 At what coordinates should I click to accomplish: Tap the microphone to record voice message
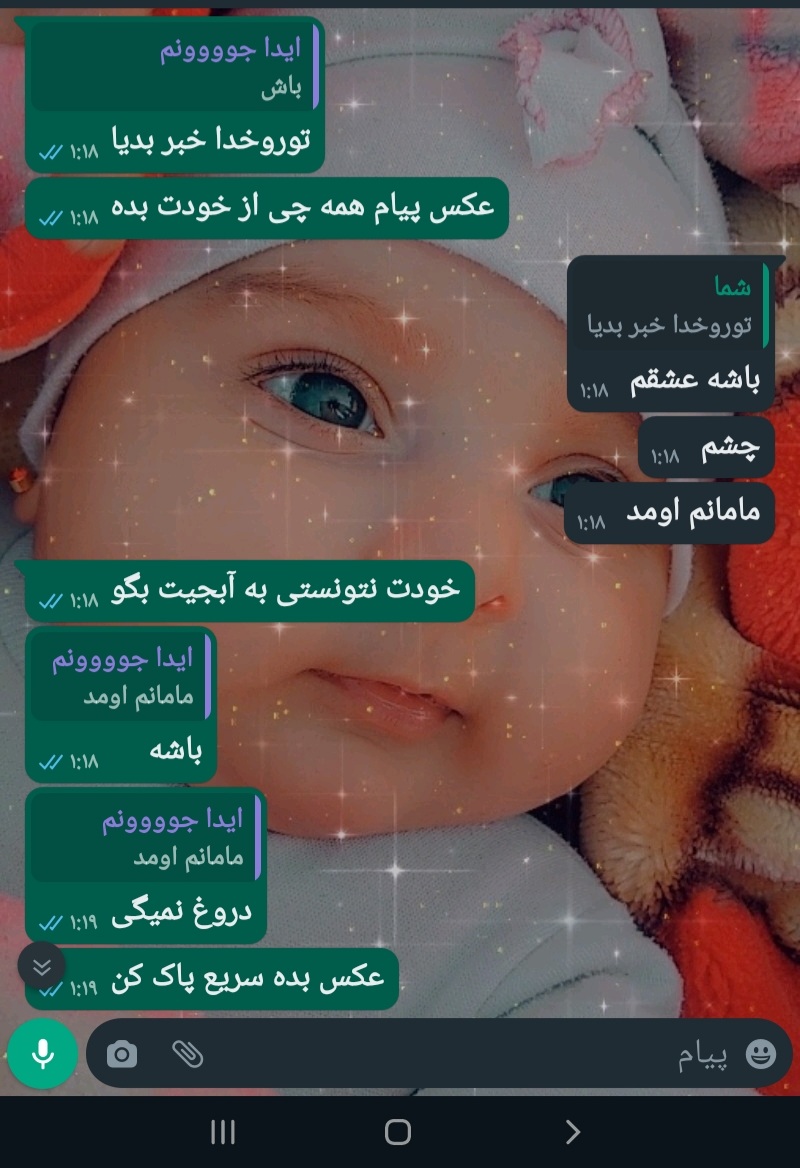pyautogui.click(x=43, y=1054)
